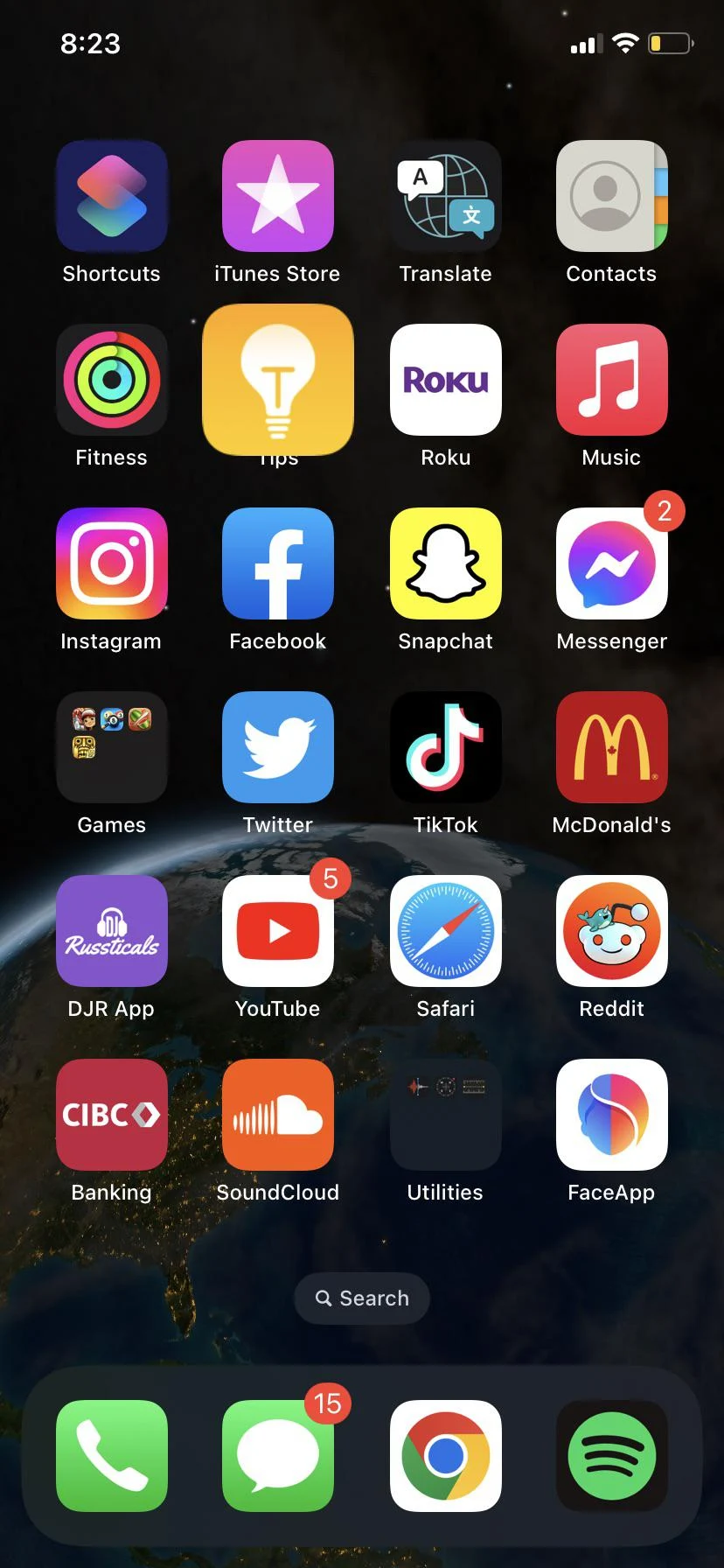Screen dimensions: 724x1568
Task: Open Translate
Action: pos(445,195)
